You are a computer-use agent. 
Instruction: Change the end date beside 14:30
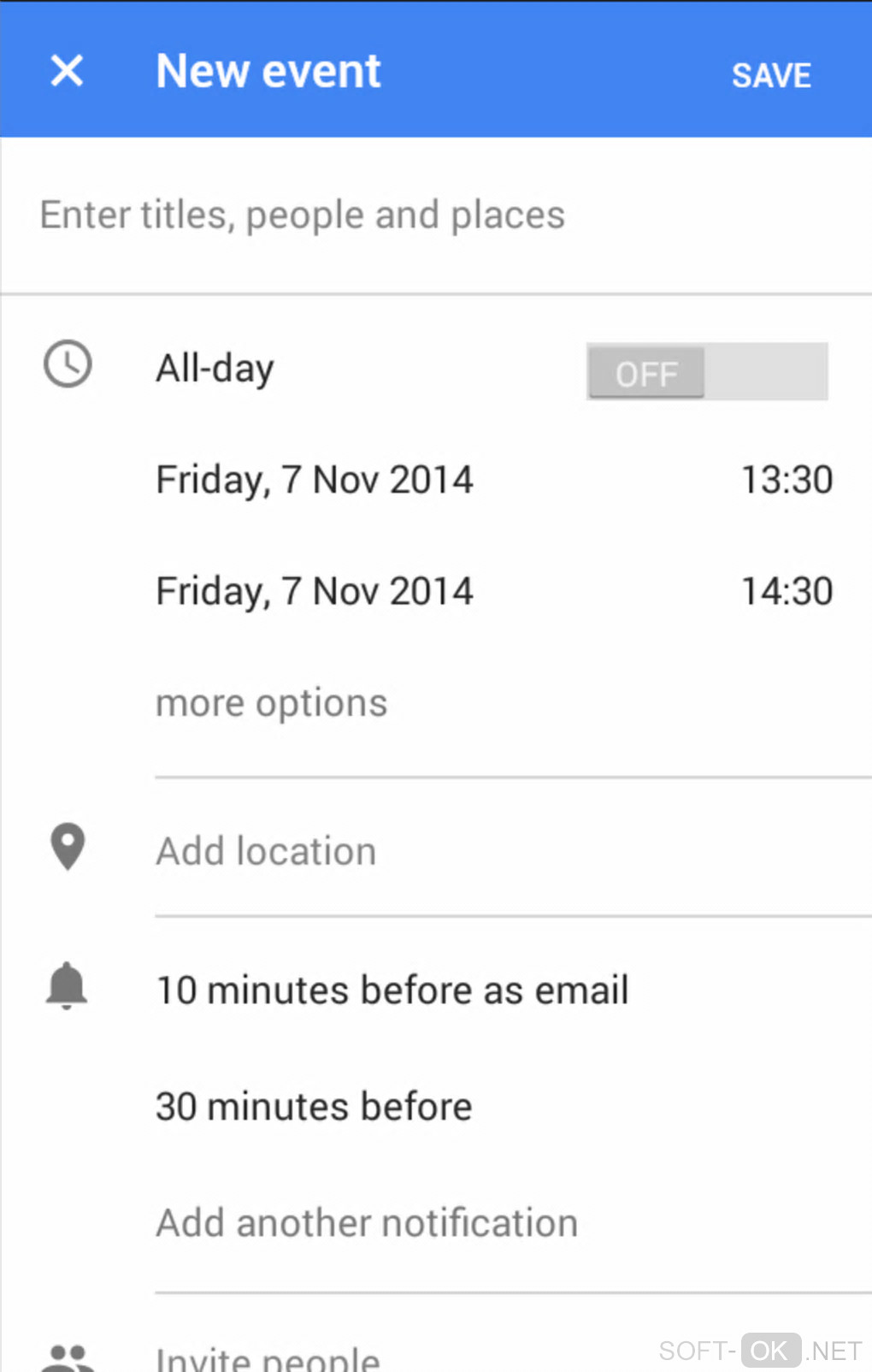click(314, 591)
